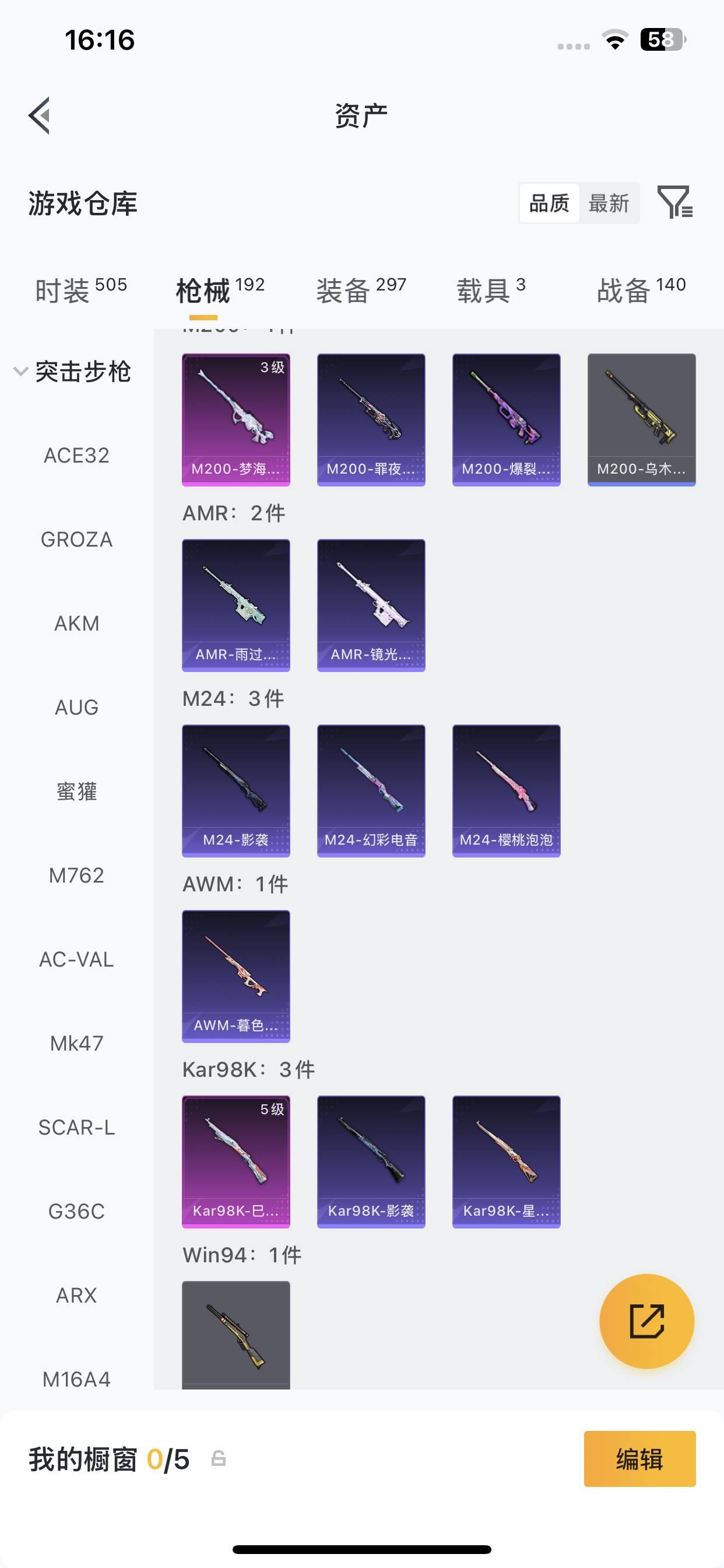The image size is (724, 1568).
Task: Collapse the 突击步枪 category
Action: pyautogui.click(x=20, y=372)
